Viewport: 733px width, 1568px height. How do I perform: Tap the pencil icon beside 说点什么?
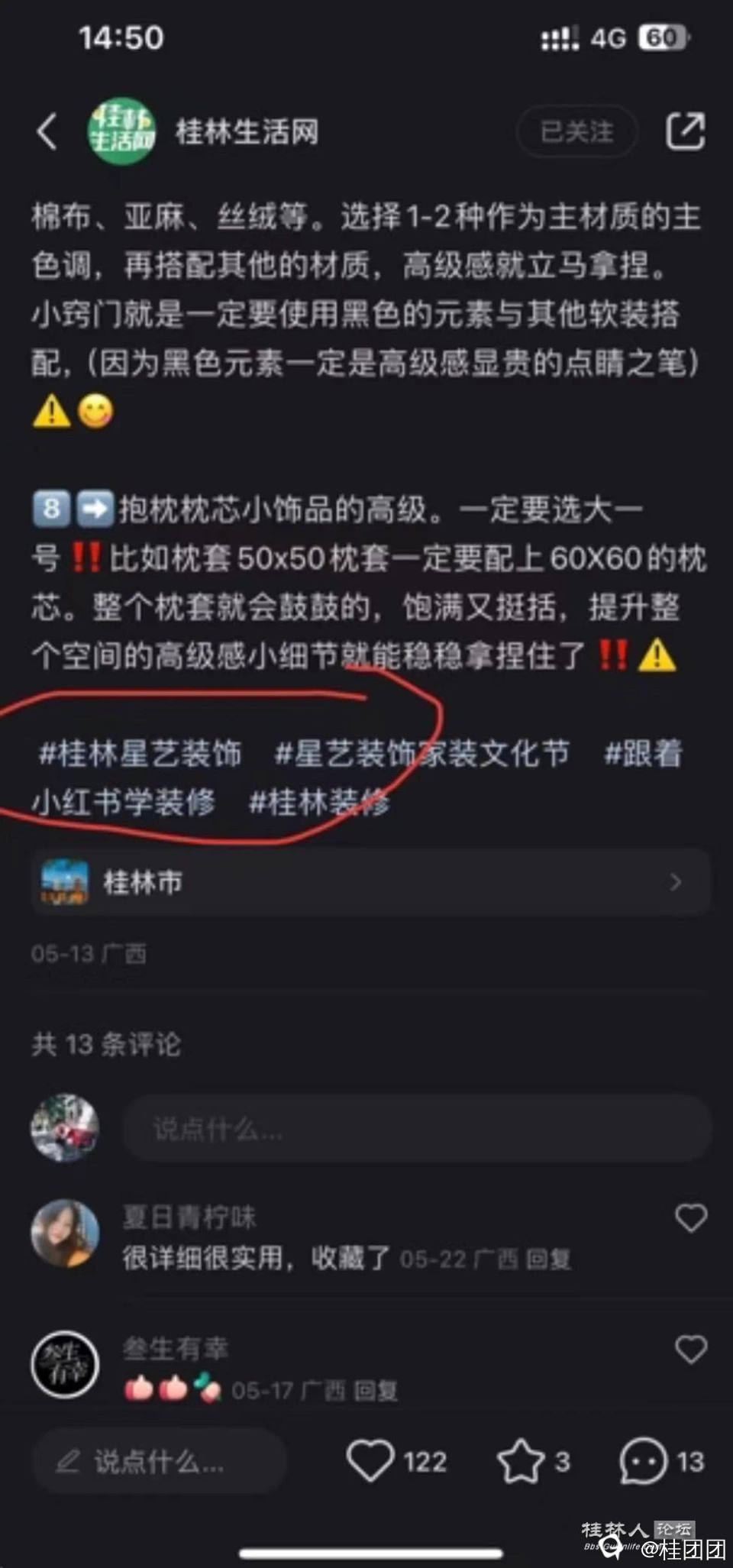coord(70,1461)
